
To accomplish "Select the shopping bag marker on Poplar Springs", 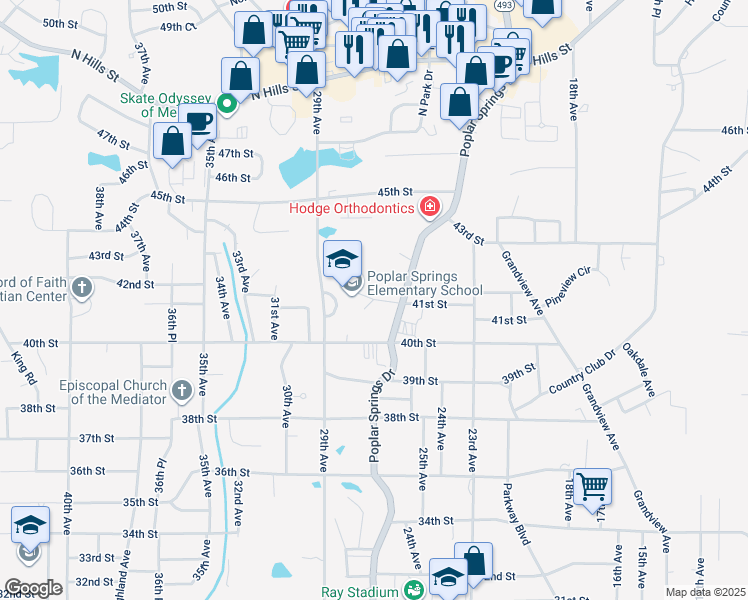I will click(x=459, y=103).
